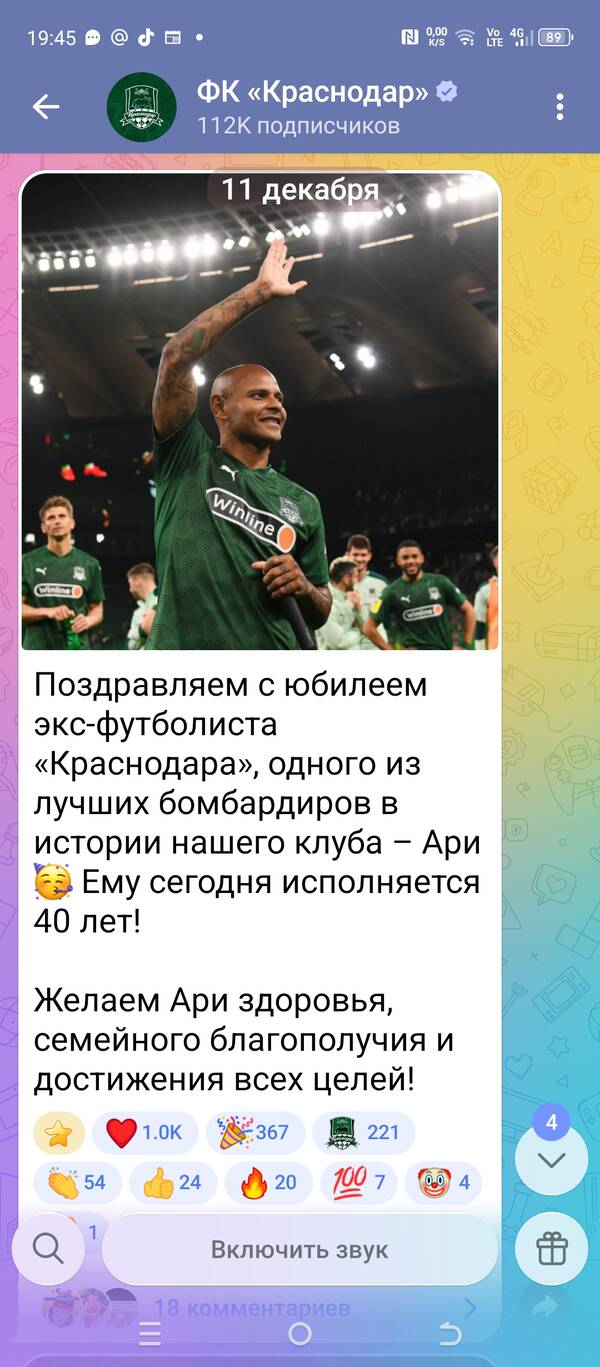This screenshot has height=1367, width=600.
Task: Search within the channel
Action: click(x=47, y=1248)
